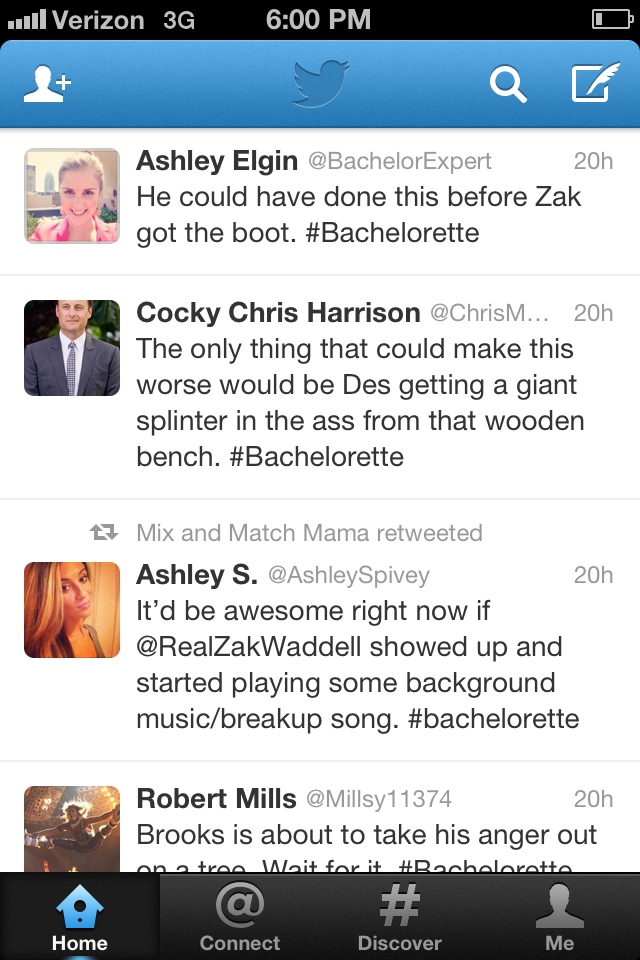Screen dimensions: 640x960
Task: Open the add people icon
Action: 47,85
